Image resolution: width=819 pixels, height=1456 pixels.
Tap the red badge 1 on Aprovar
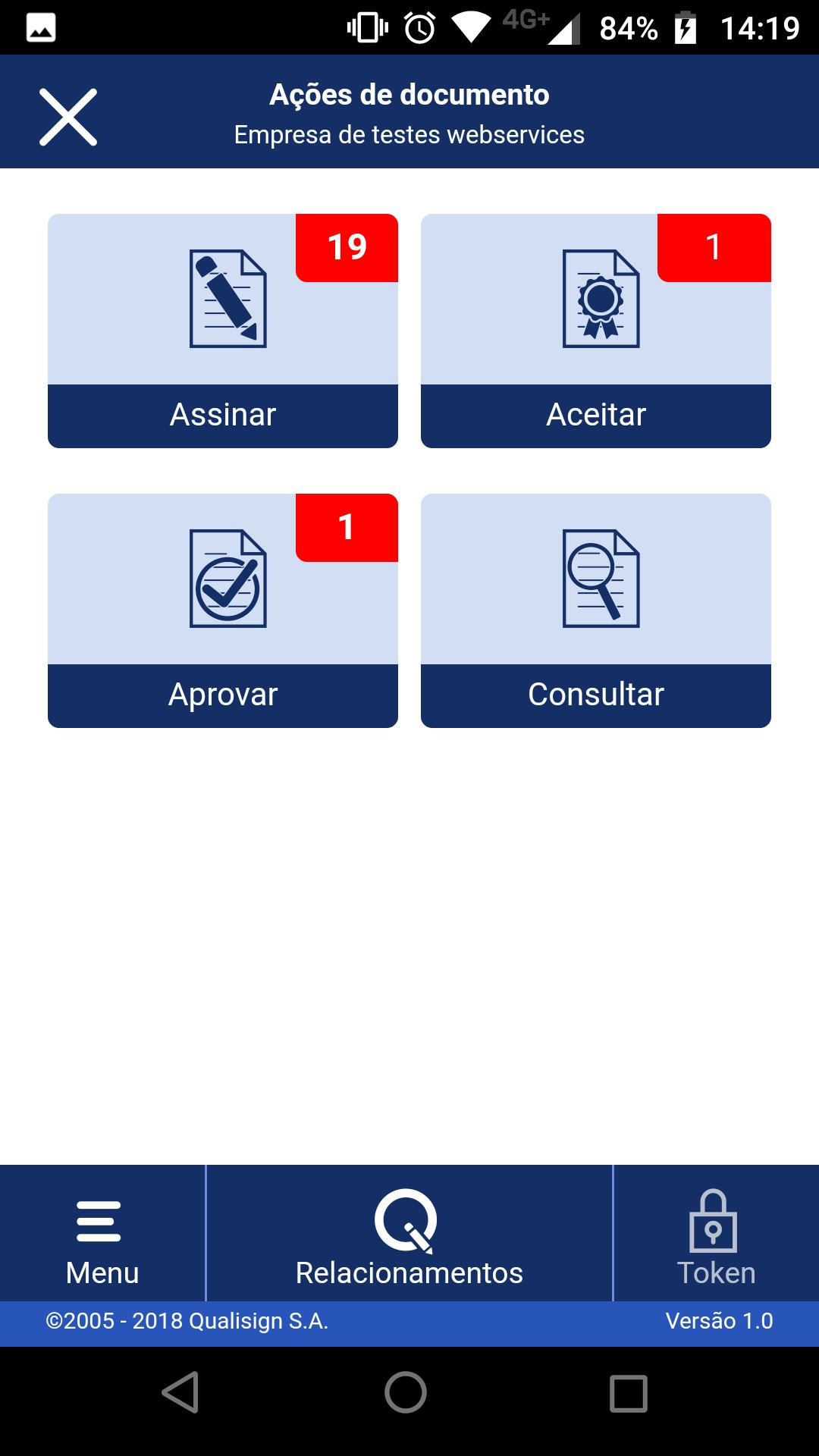(x=347, y=526)
